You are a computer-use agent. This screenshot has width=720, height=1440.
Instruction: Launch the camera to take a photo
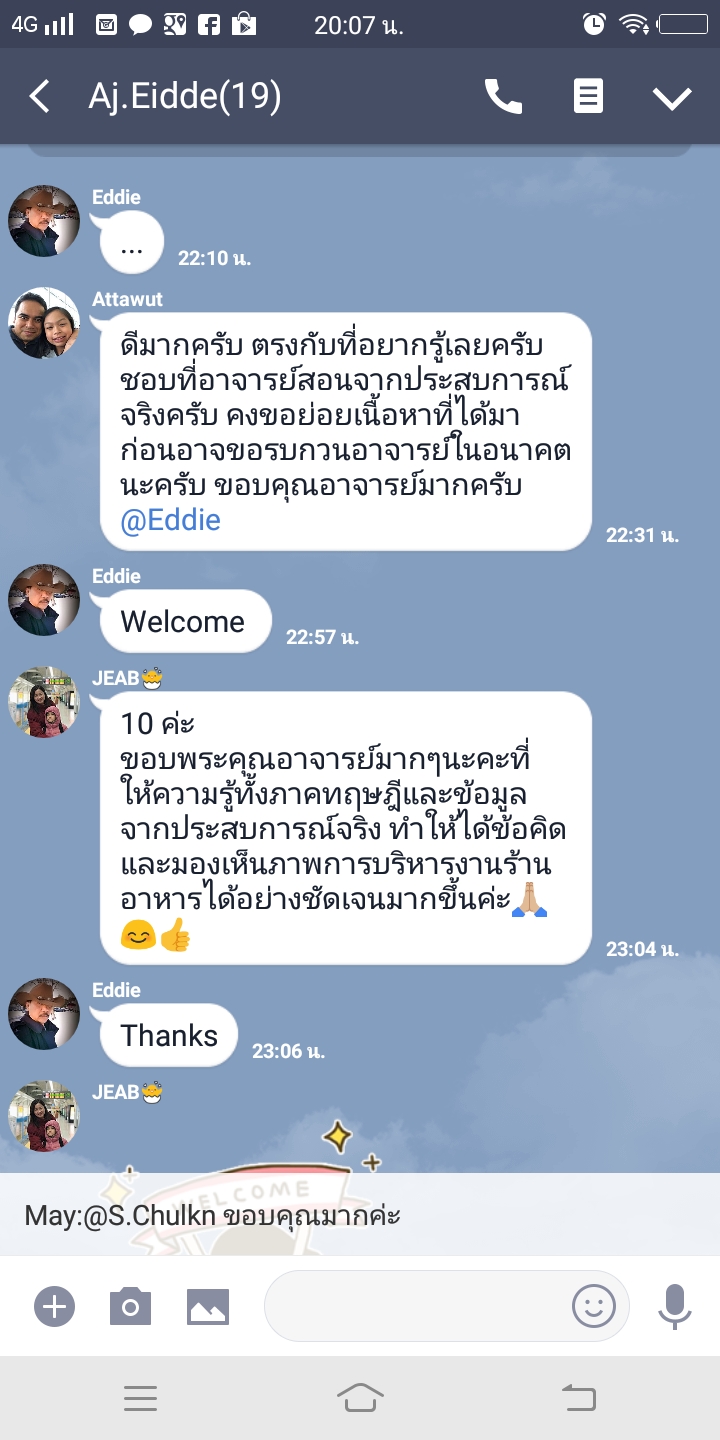click(x=130, y=1306)
